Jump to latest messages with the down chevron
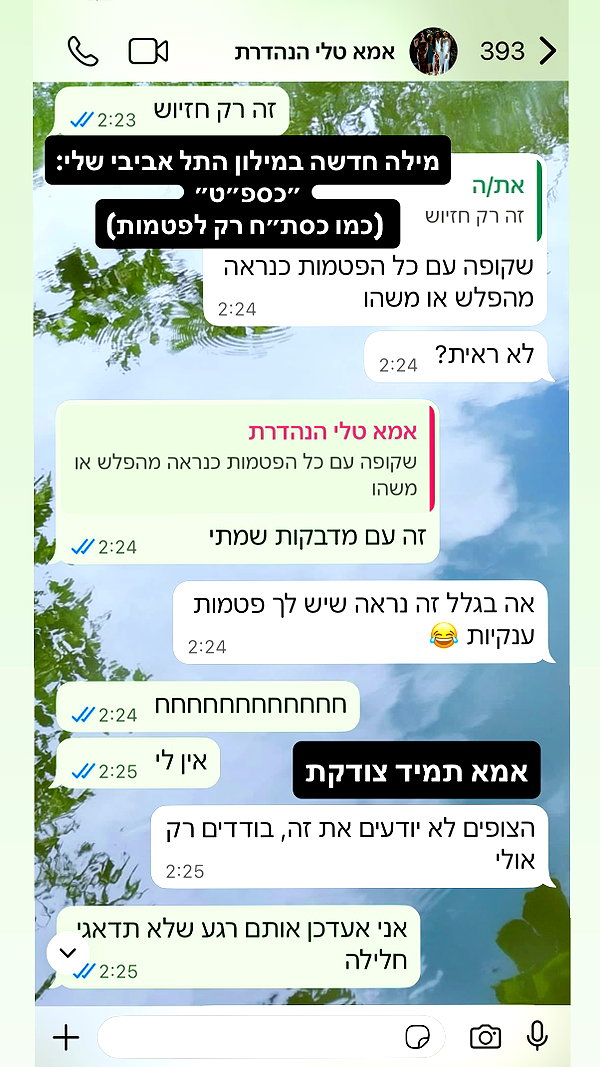This screenshot has height=1067, width=600. 68,953
